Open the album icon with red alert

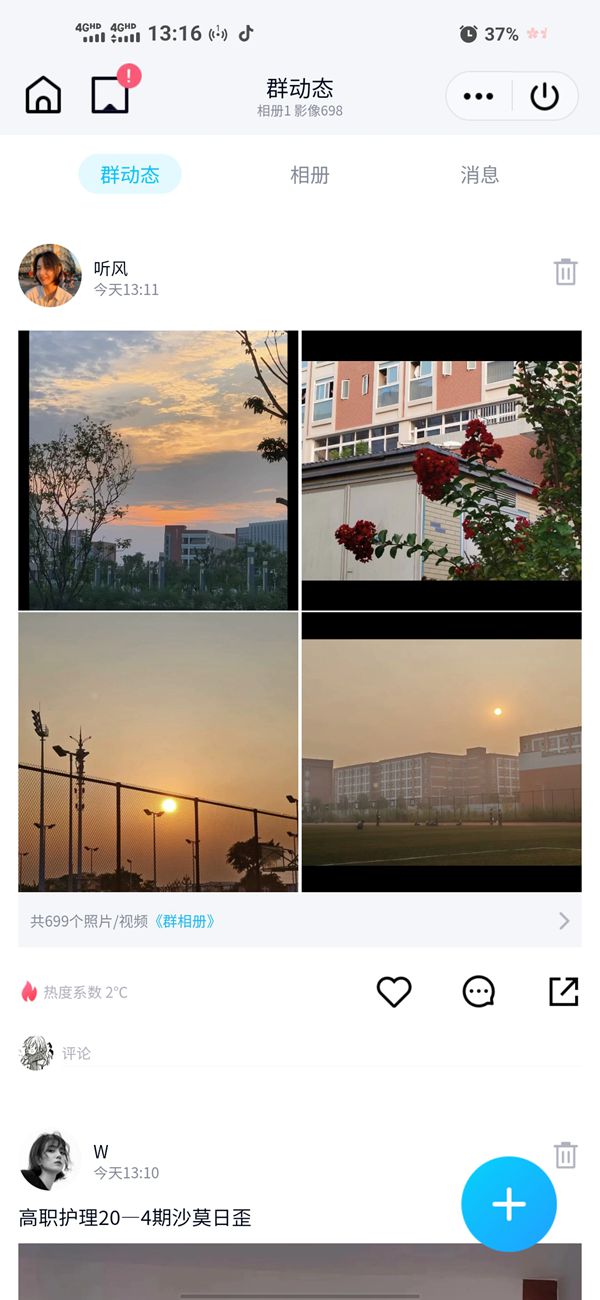click(x=111, y=95)
